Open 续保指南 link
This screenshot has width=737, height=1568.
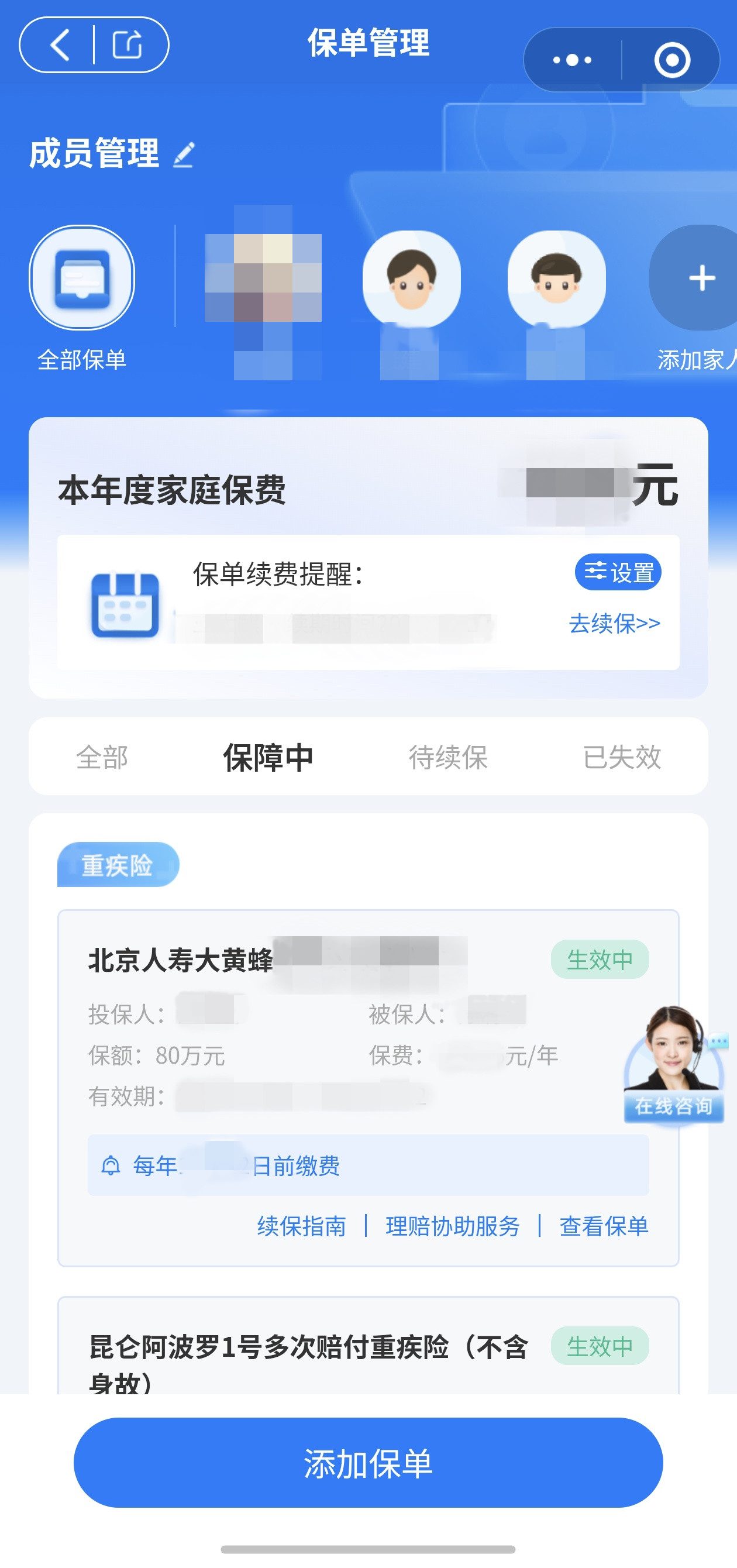(301, 1225)
